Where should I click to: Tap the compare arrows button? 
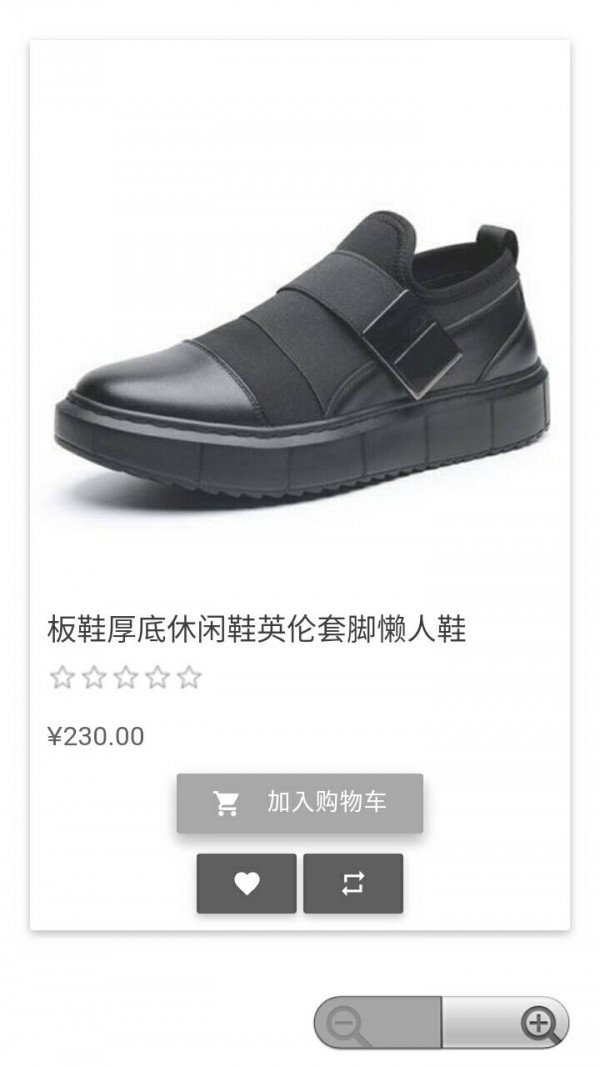[353, 883]
